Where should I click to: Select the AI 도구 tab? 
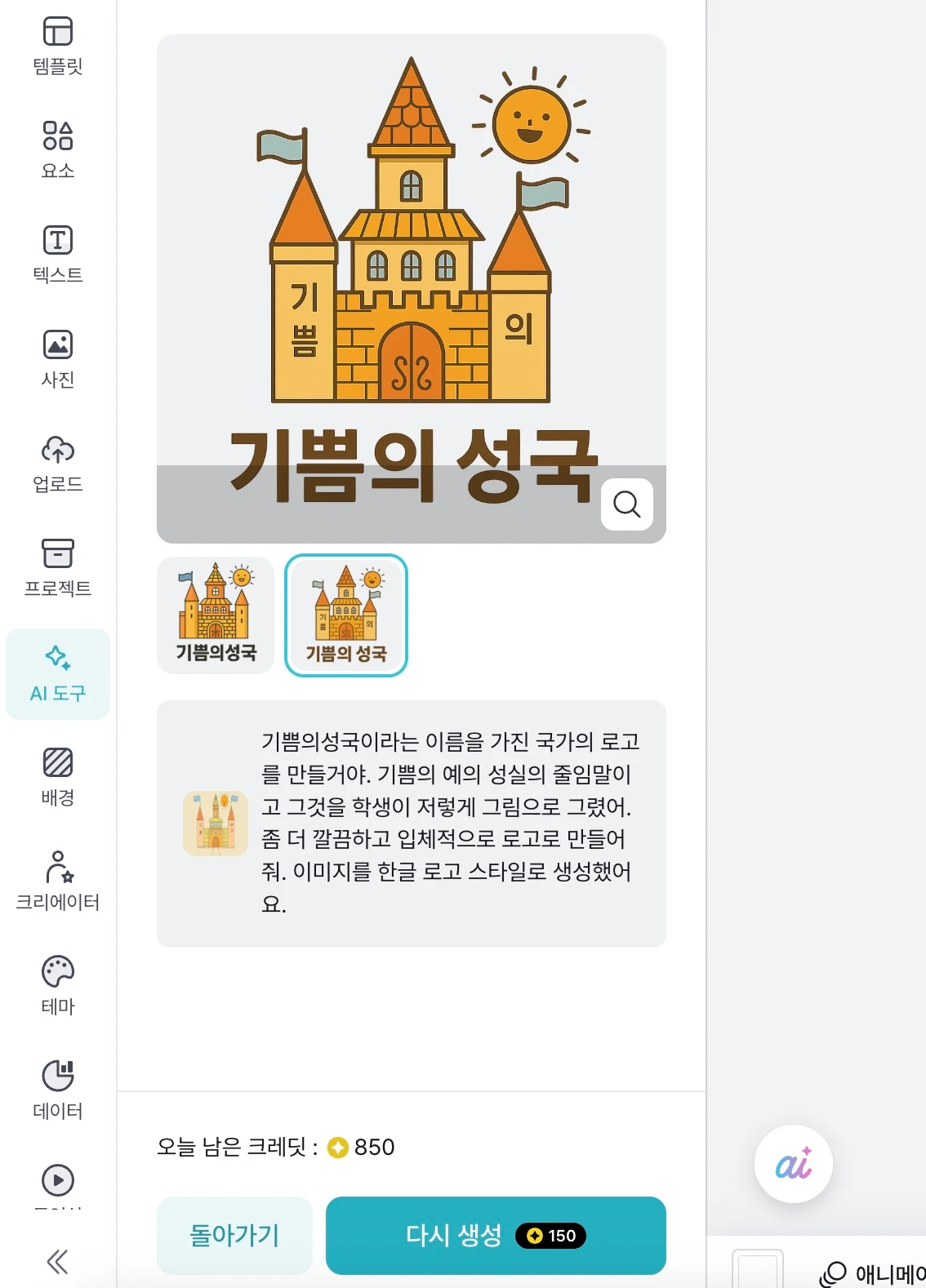[57, 674]
